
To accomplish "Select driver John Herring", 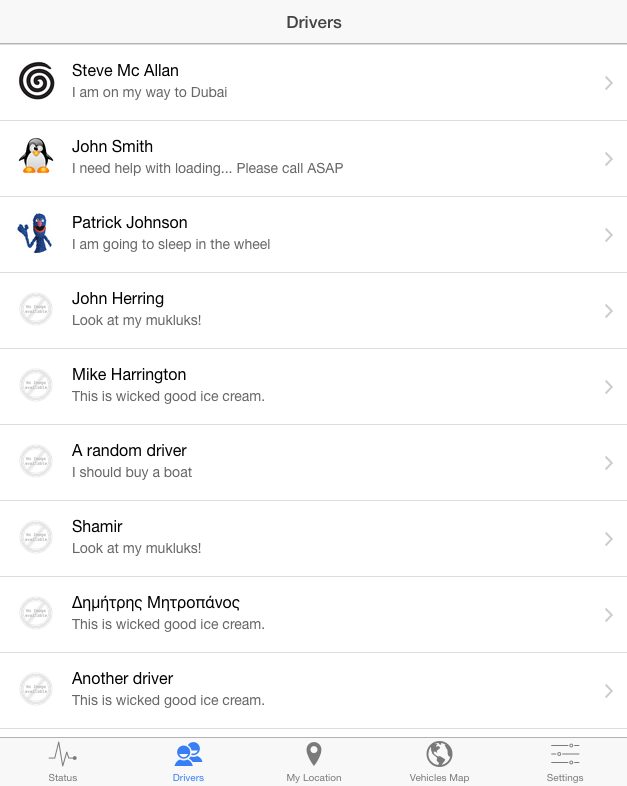I will (x=313, y=310).
